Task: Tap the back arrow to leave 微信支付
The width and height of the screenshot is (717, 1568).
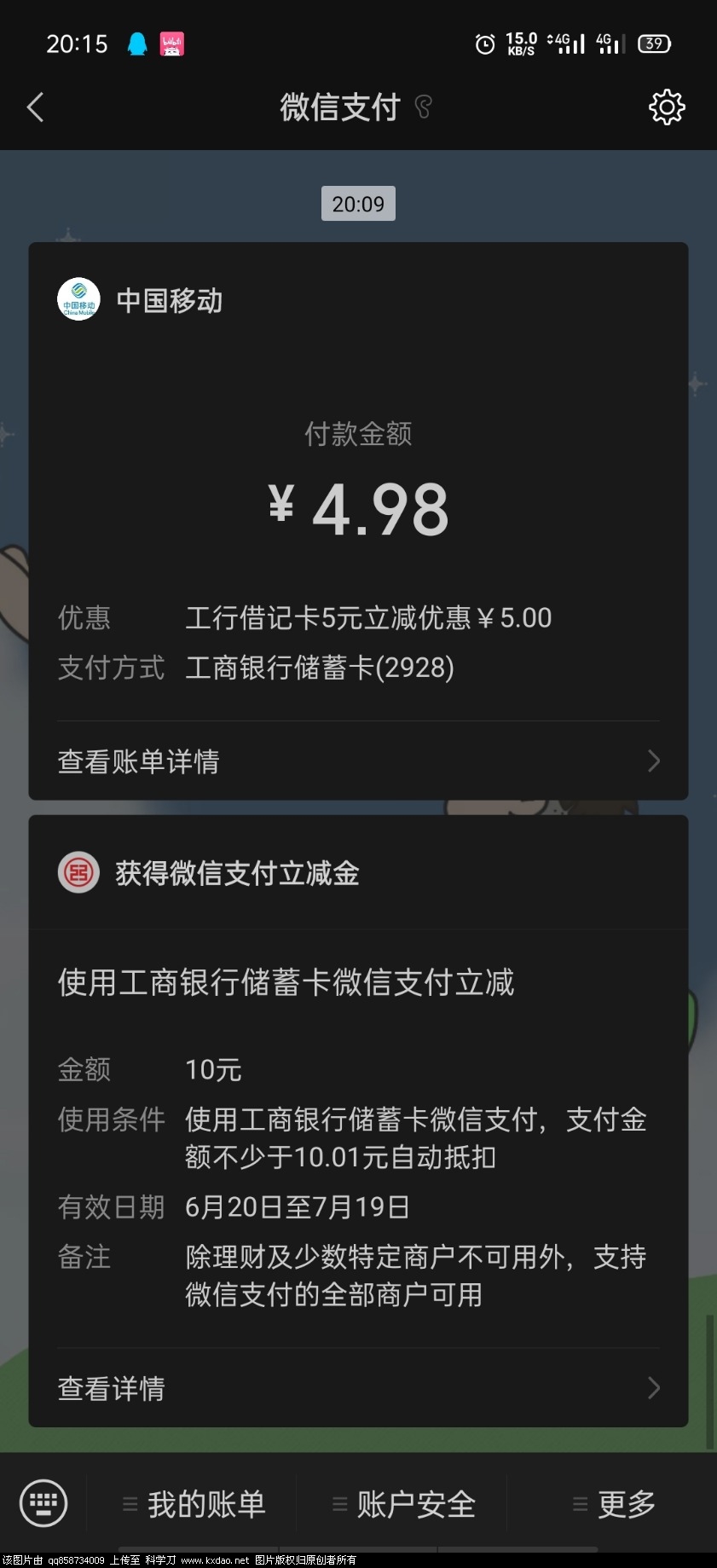Action: click(34, 107)
